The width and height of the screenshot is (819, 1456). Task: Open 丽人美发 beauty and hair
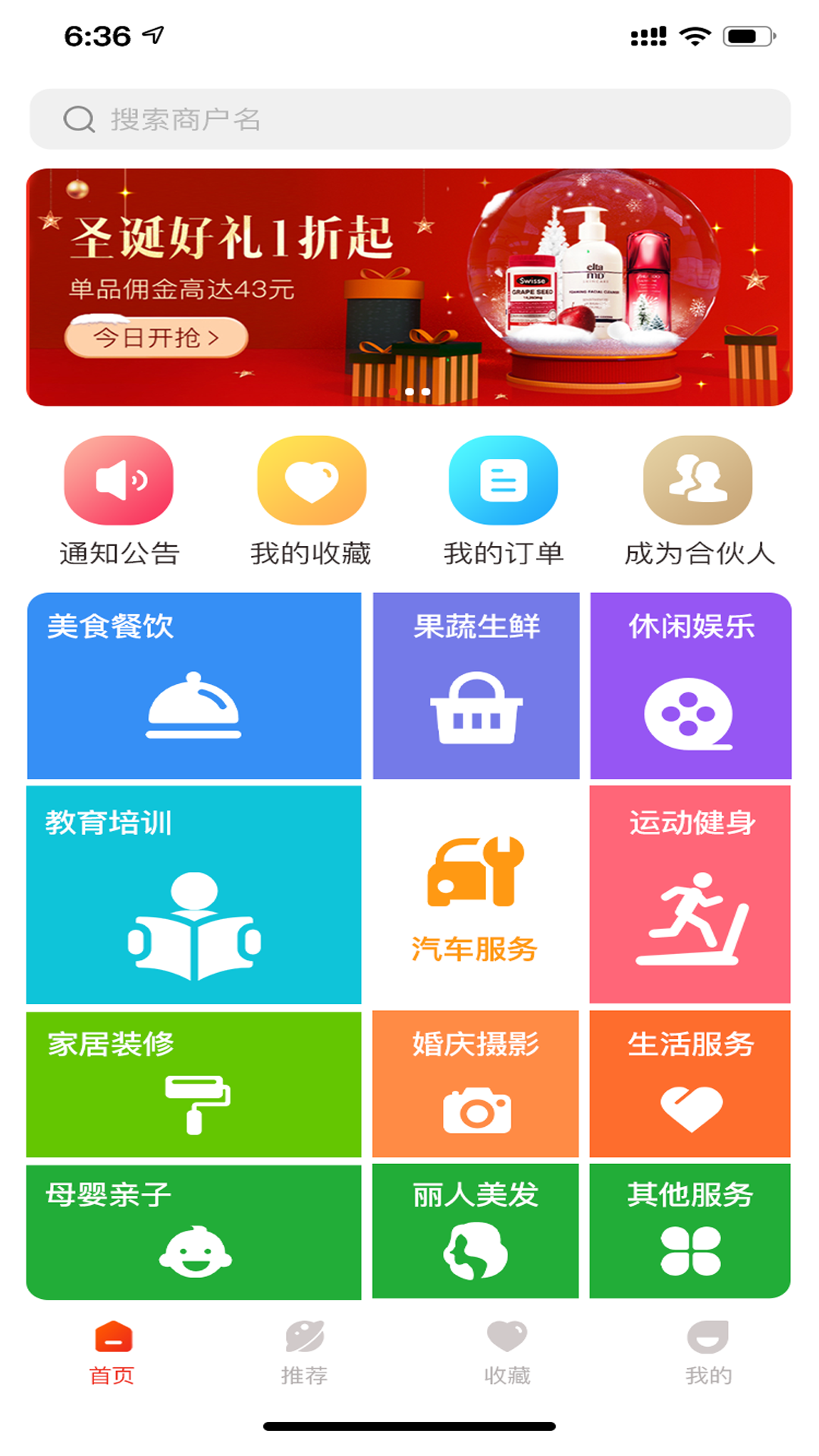click(x=475, y=1232)
